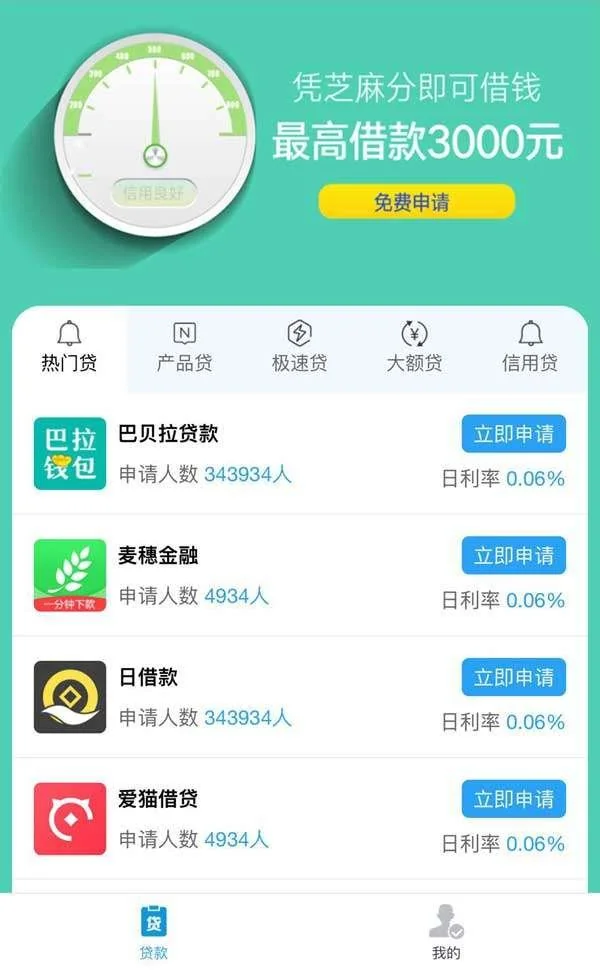
Task: View 爱猫借贷 loan details
Action: click(x=158, y=800)
